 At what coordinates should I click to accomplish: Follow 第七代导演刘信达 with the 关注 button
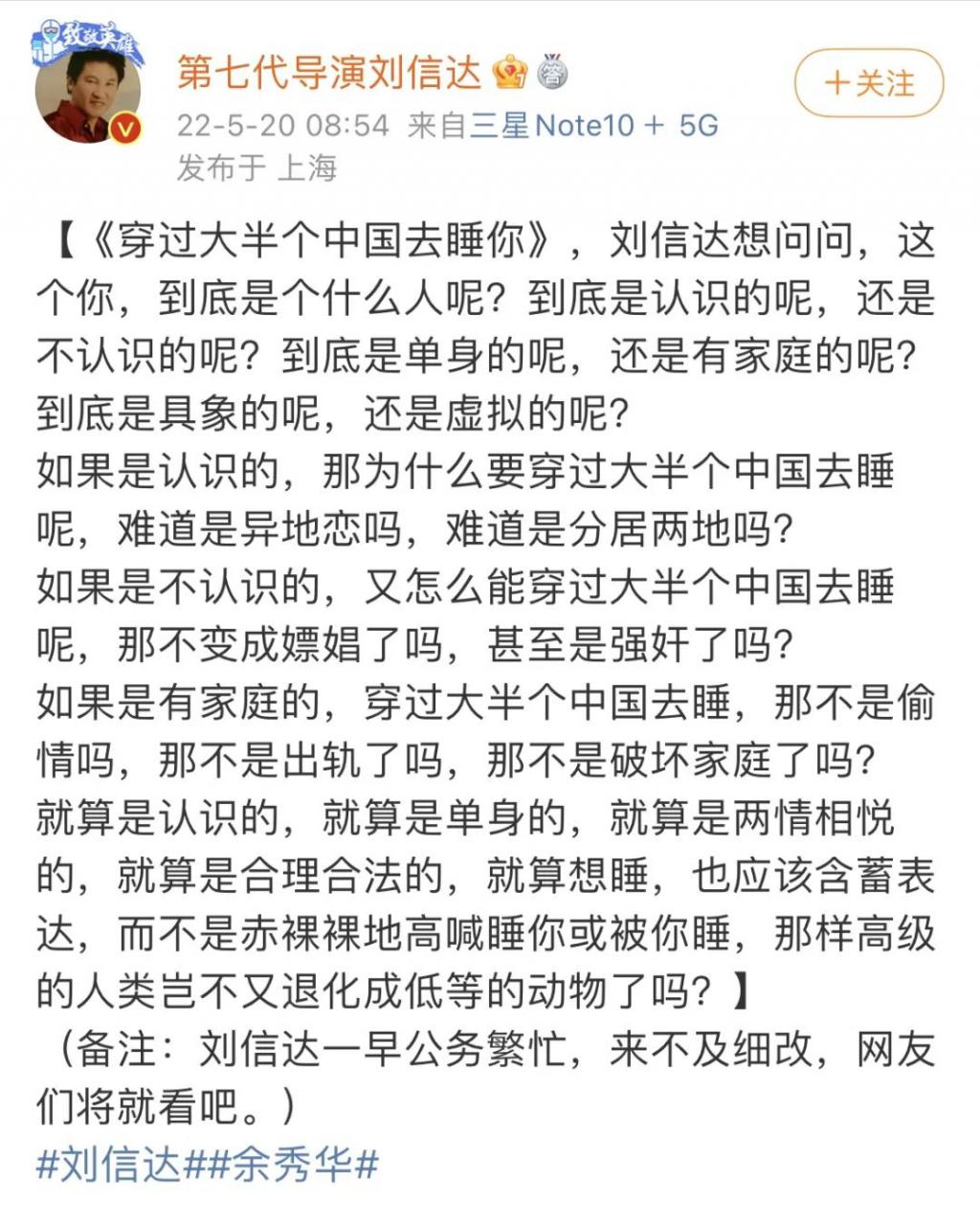pos(869,83)
